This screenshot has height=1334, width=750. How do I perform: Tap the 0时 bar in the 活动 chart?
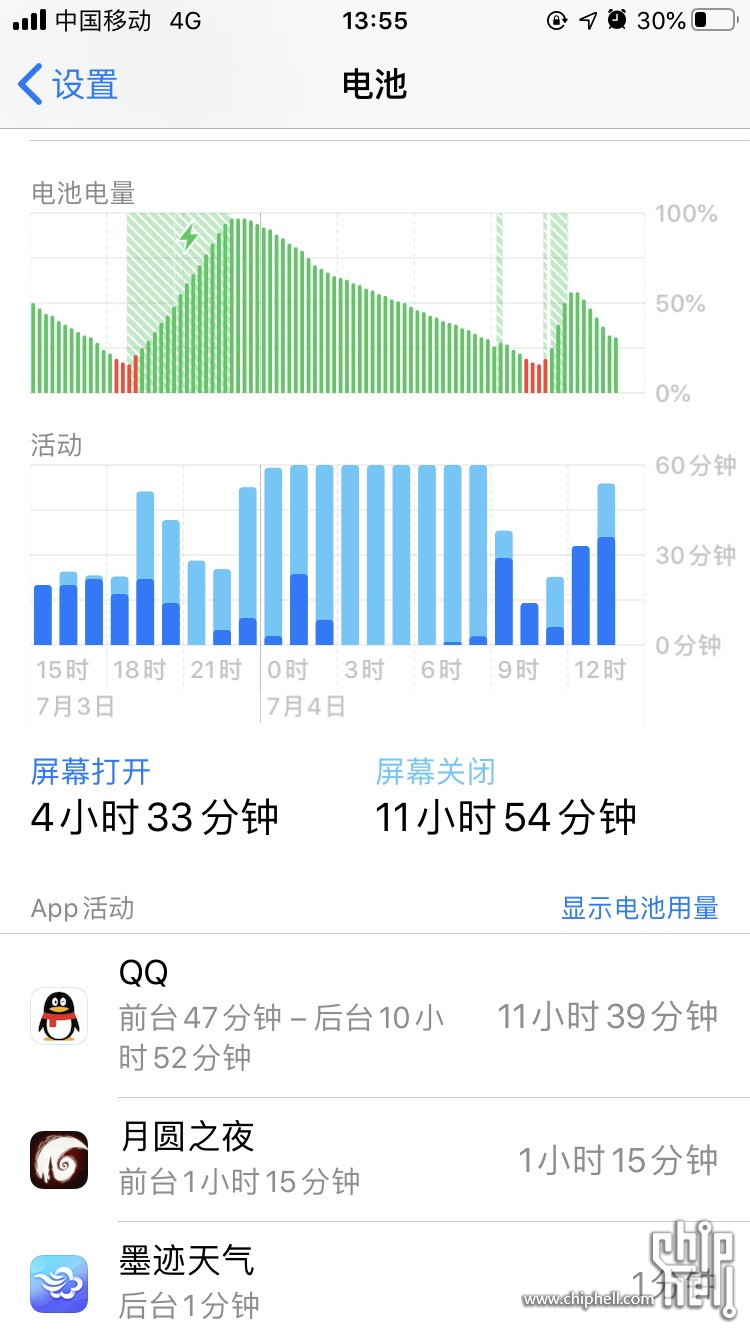(x=273, y=556)
